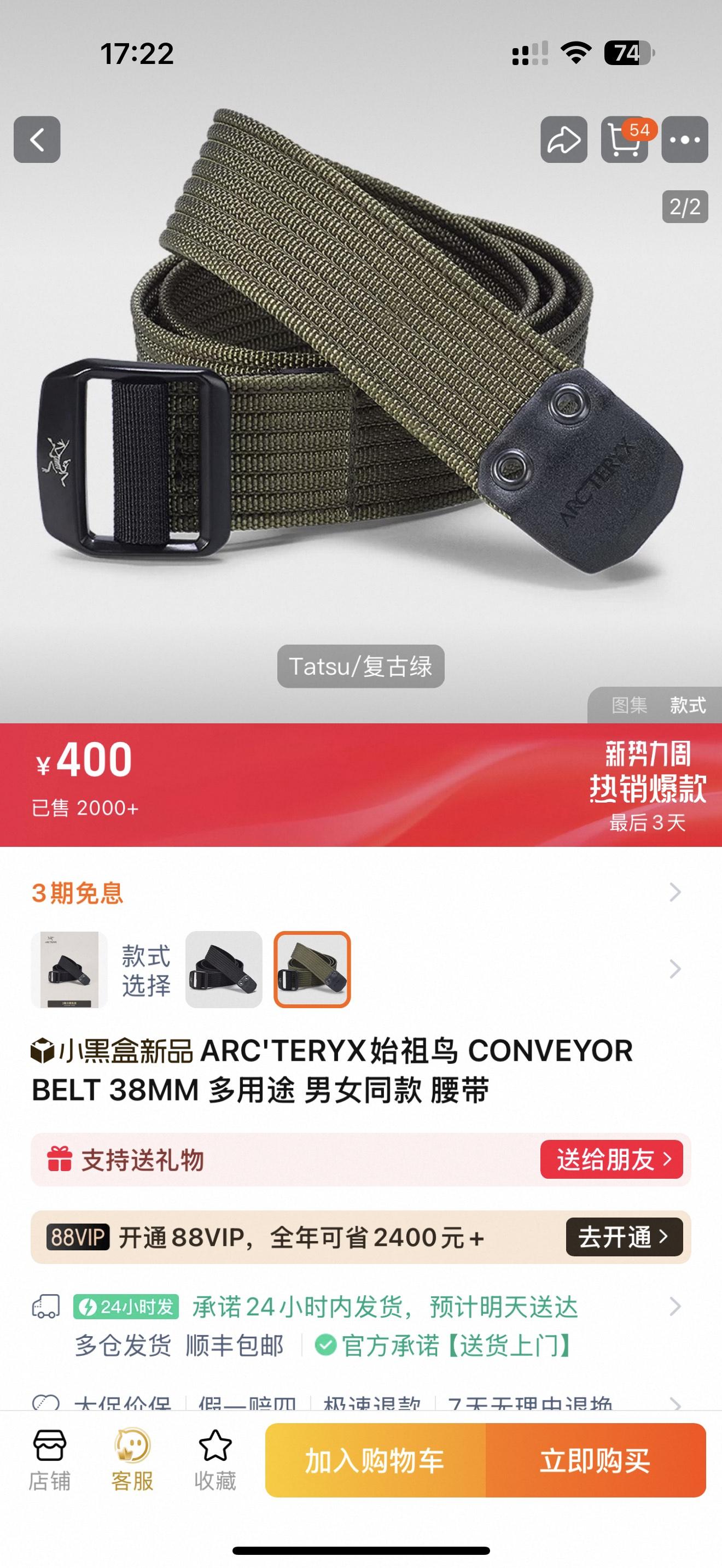Go back to the previous page
The image size is (722, 1568).
click(x=37, y=139)
